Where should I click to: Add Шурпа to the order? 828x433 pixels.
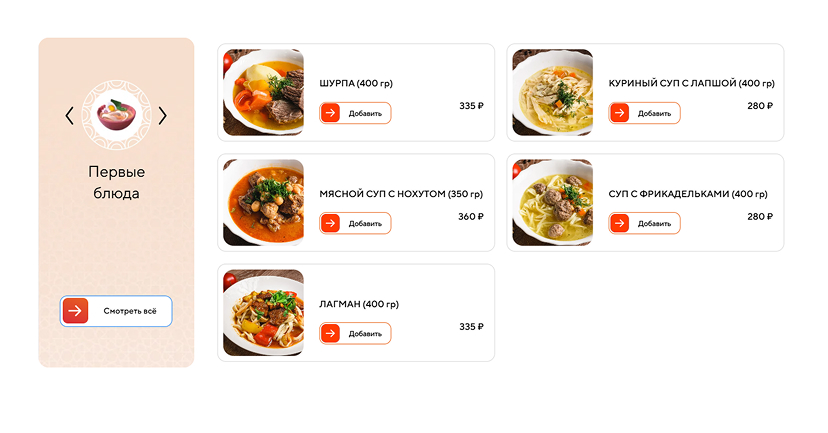pyautogui.click(x=355, y=113)
